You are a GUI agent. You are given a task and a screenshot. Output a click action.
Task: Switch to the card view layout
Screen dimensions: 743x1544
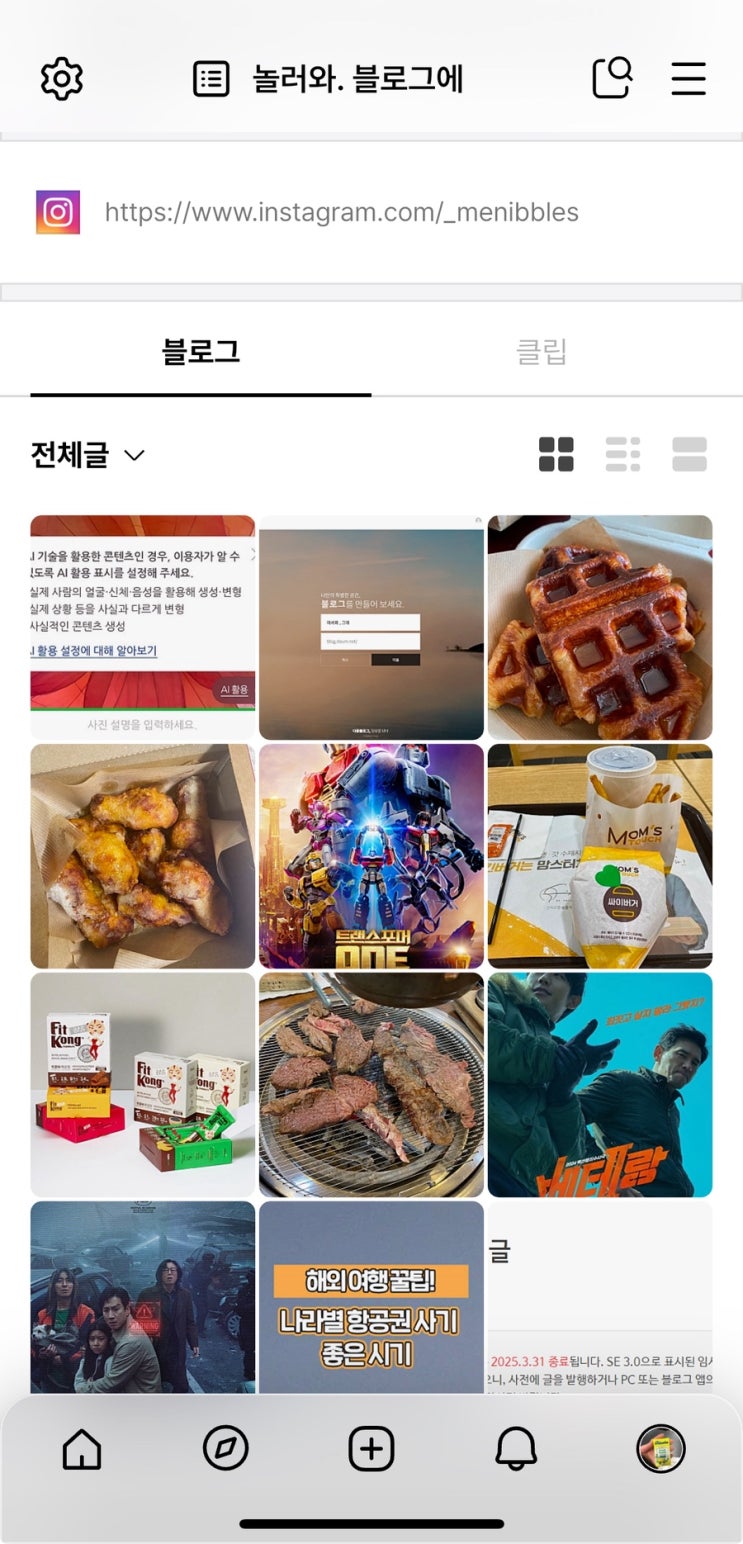click(689, 454)
